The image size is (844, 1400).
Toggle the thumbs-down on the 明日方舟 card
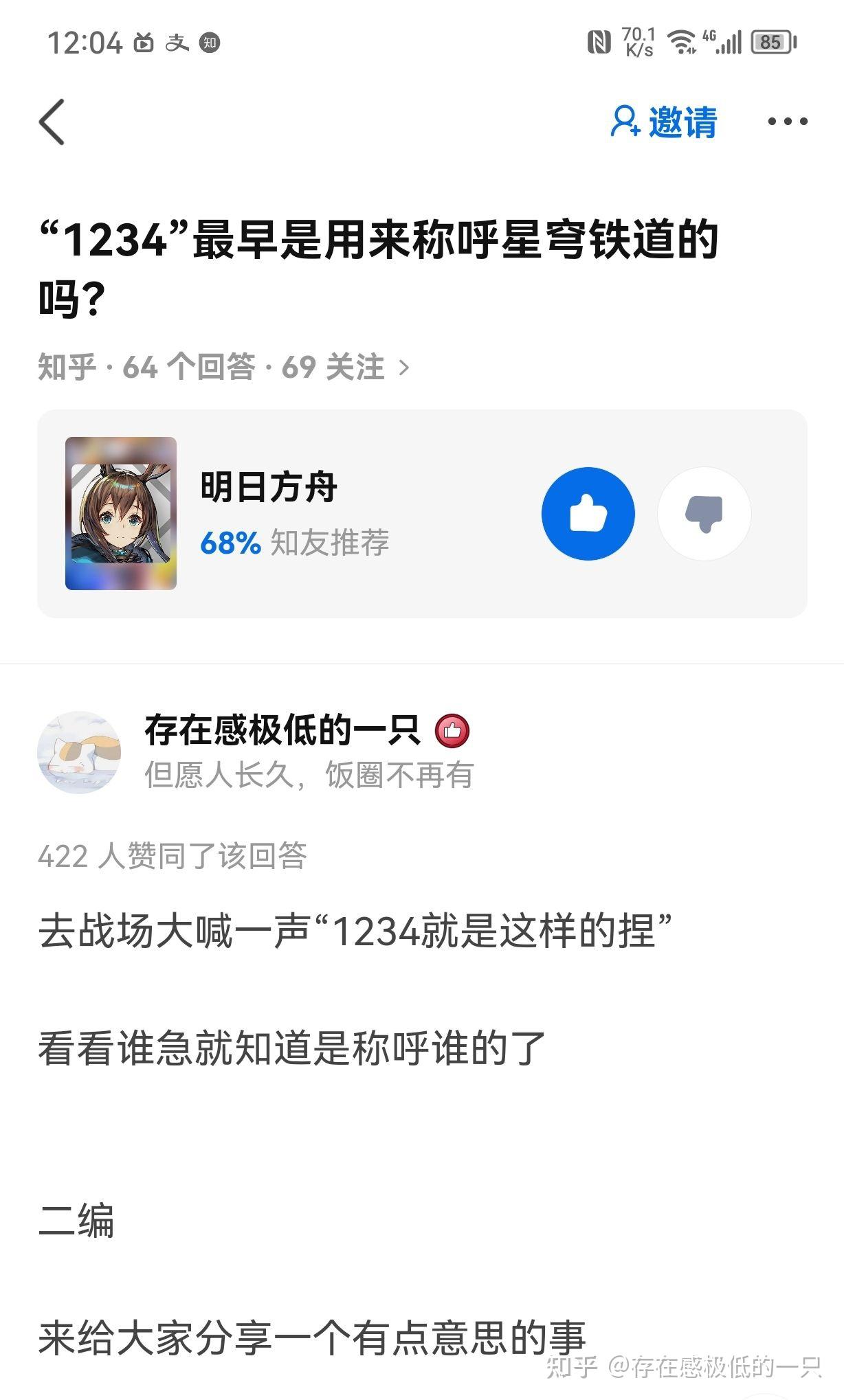click(703, 514)
